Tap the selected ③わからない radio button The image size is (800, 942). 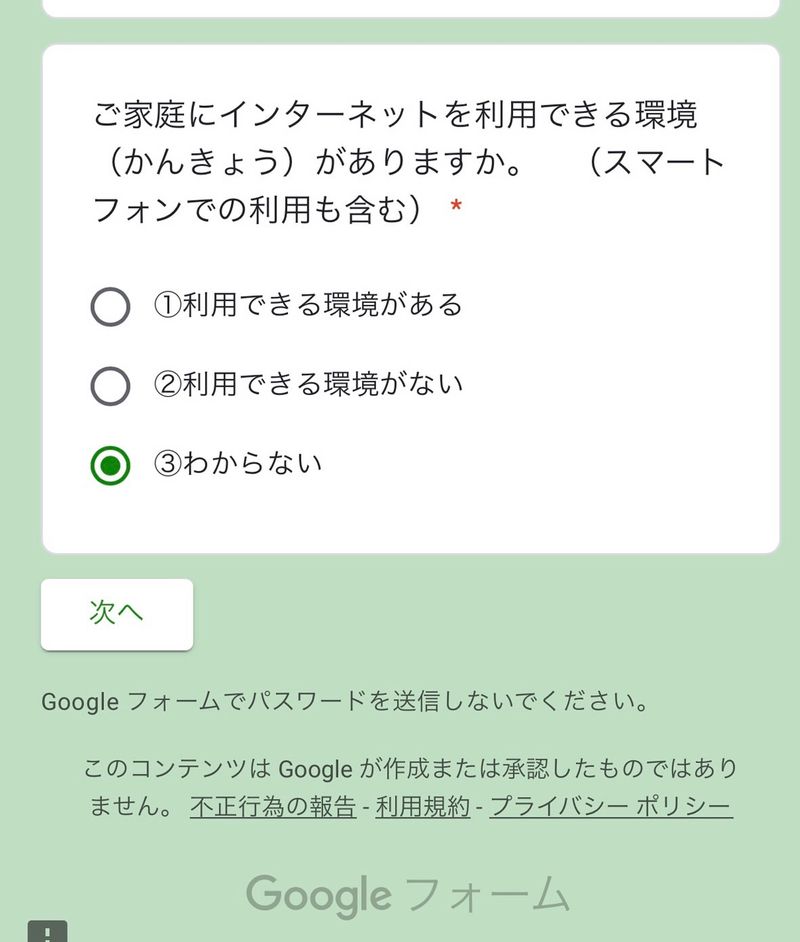click(x=110, y=465)
